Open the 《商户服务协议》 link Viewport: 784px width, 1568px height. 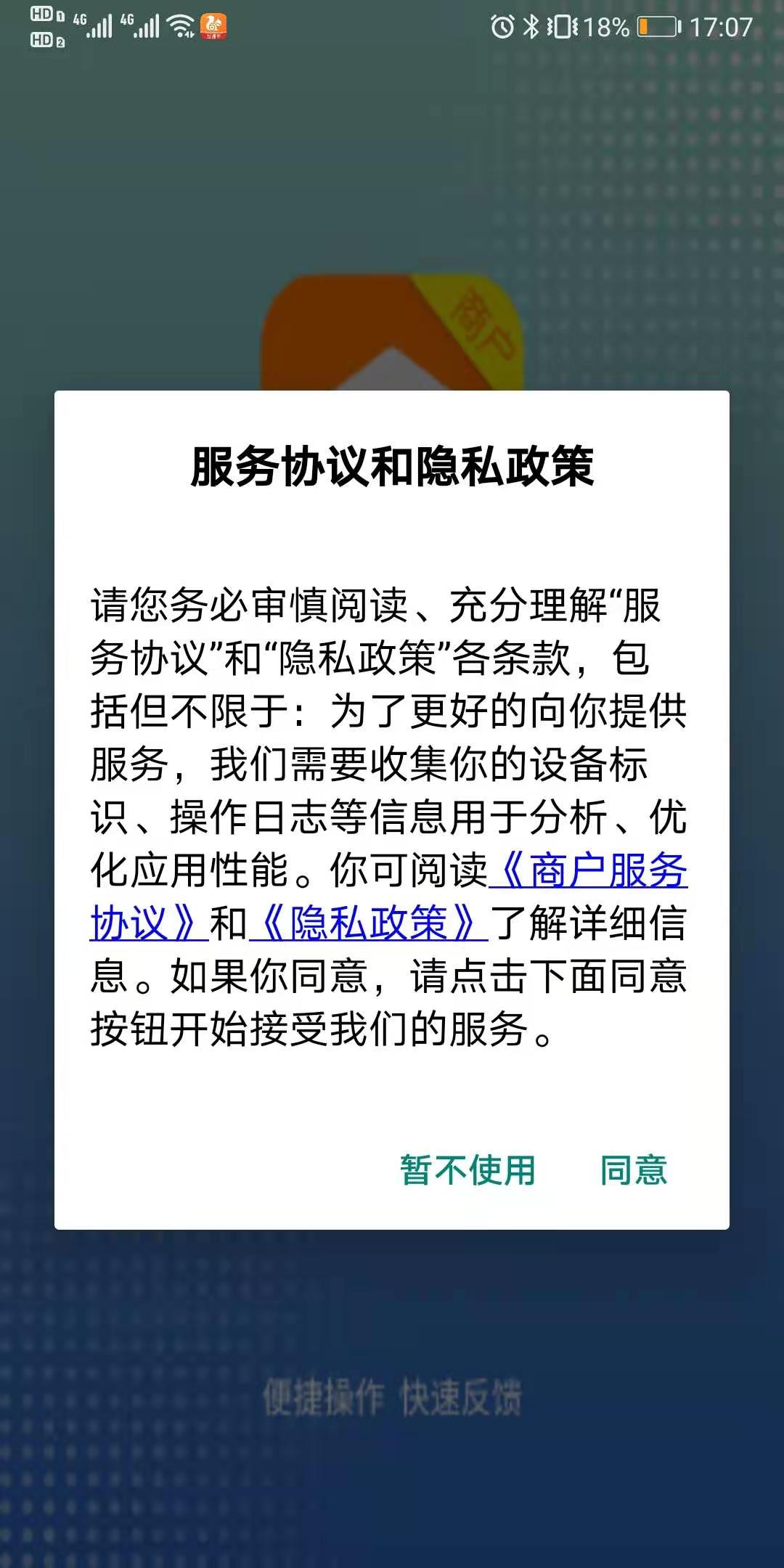588,870
